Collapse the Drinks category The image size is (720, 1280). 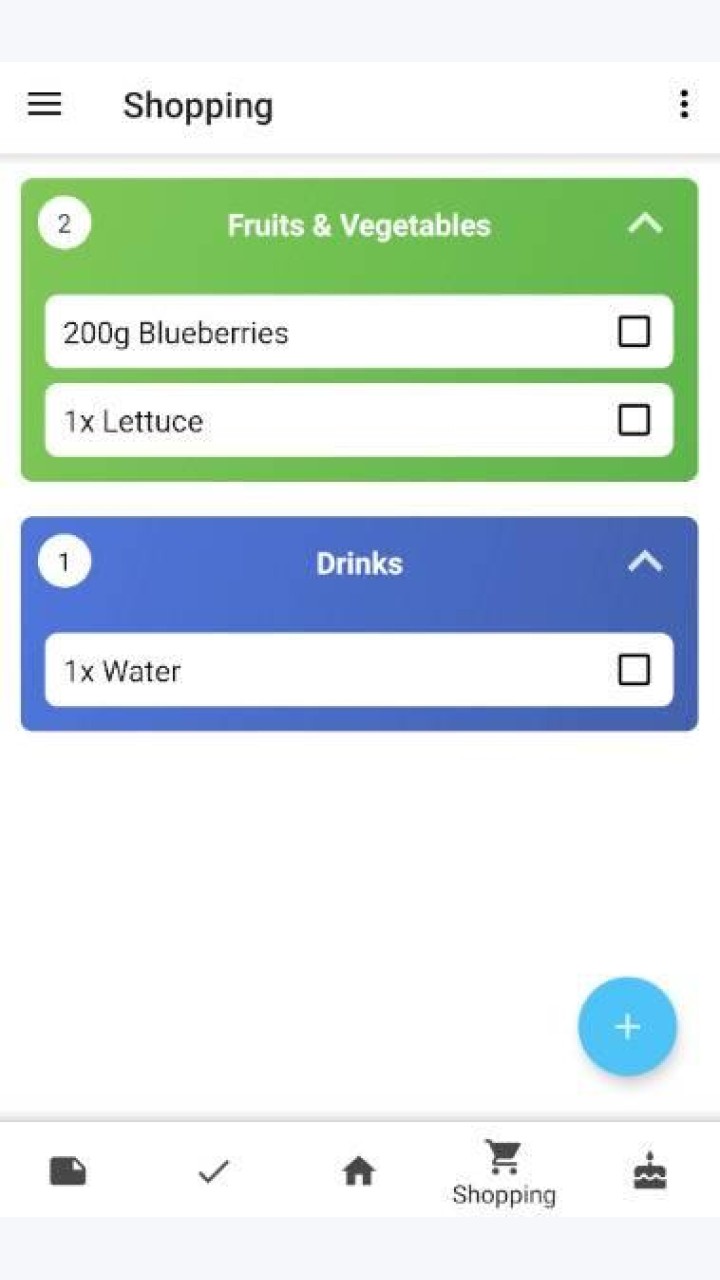[x=645, y=562]
